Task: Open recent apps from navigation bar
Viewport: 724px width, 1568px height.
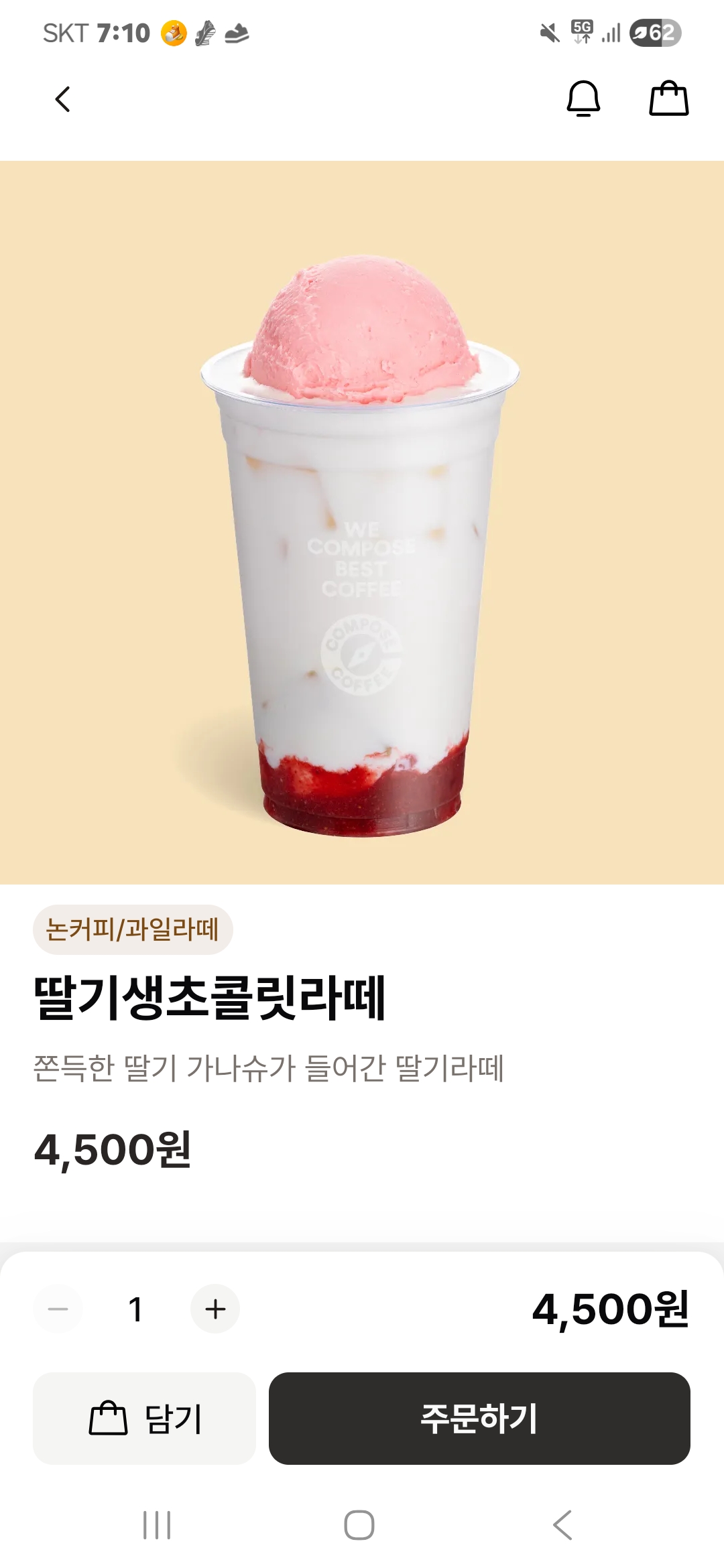Action: click(x=157, y=1525)
